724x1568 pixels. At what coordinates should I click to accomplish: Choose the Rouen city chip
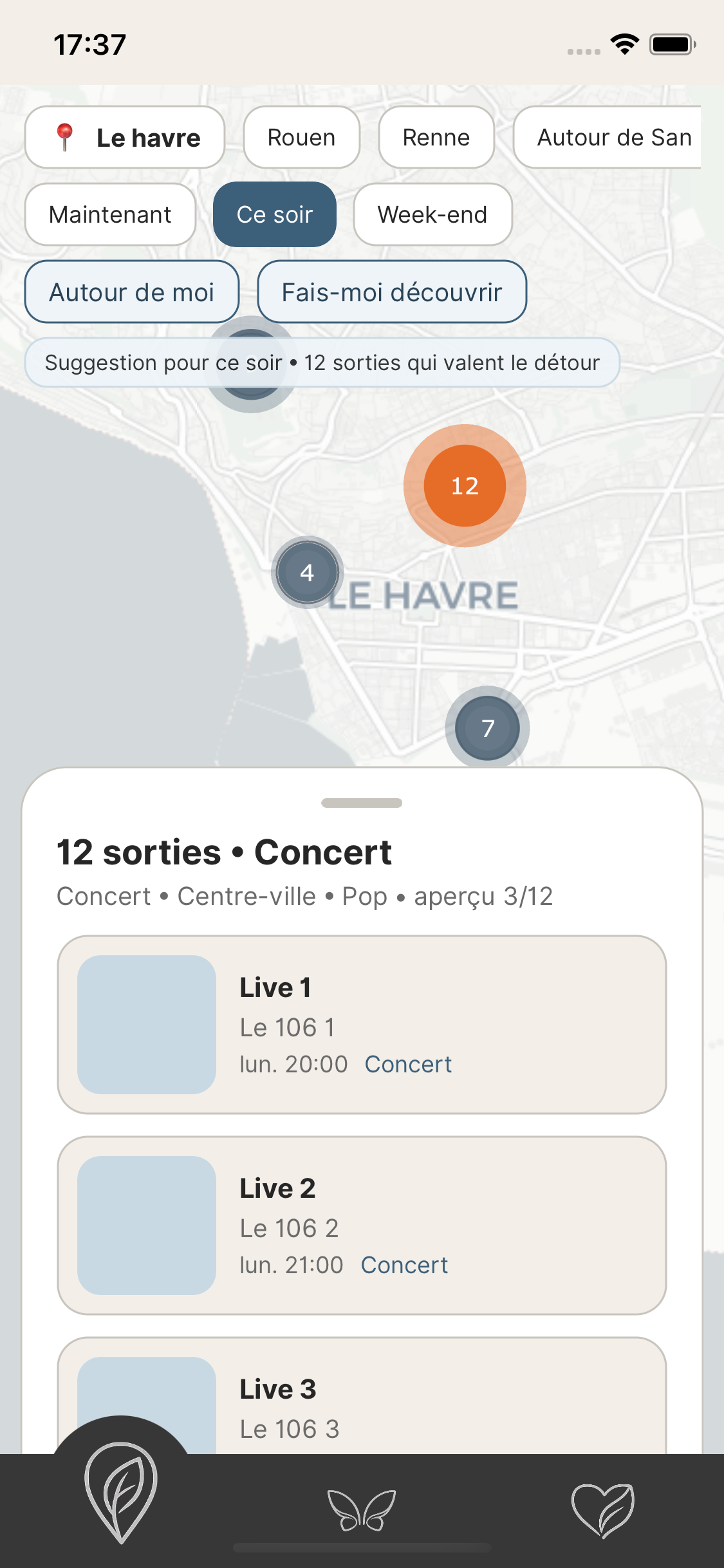[301, 138]
